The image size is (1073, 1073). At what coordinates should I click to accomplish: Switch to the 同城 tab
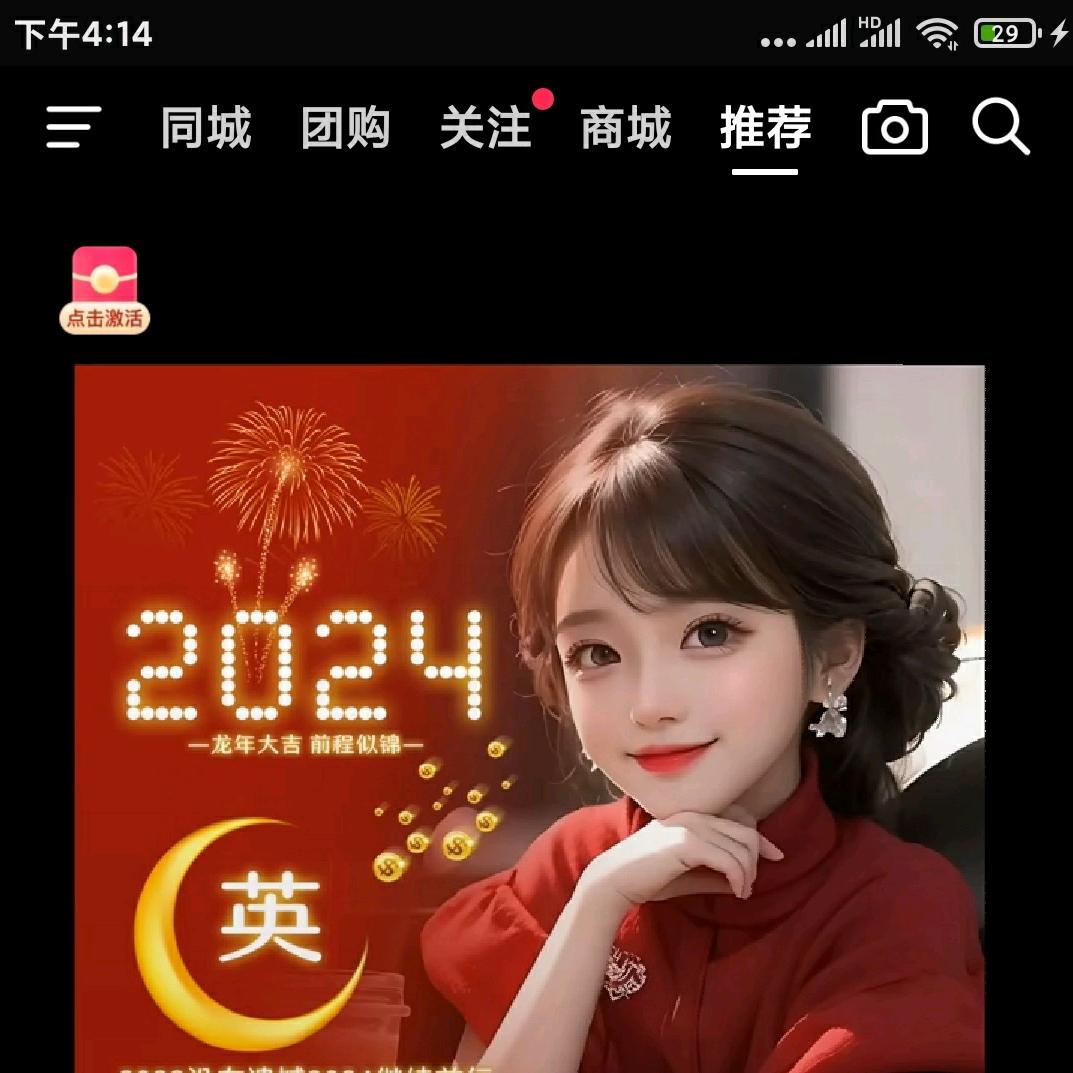point(206,127)
